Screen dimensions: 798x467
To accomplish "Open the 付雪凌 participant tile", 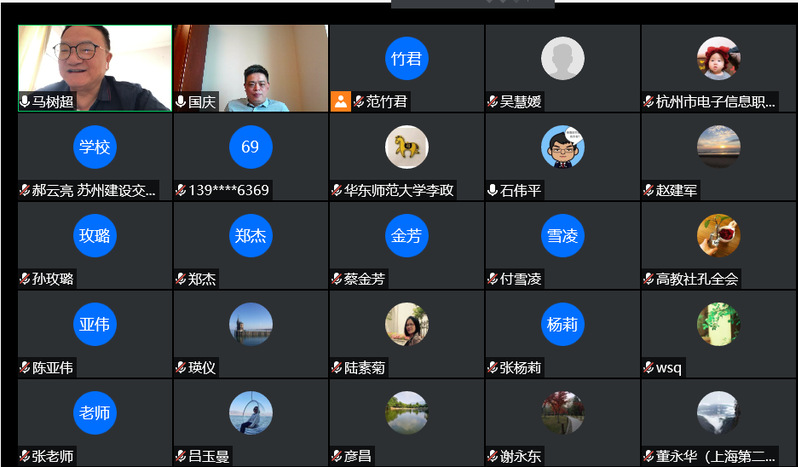I will click(563, 245).
